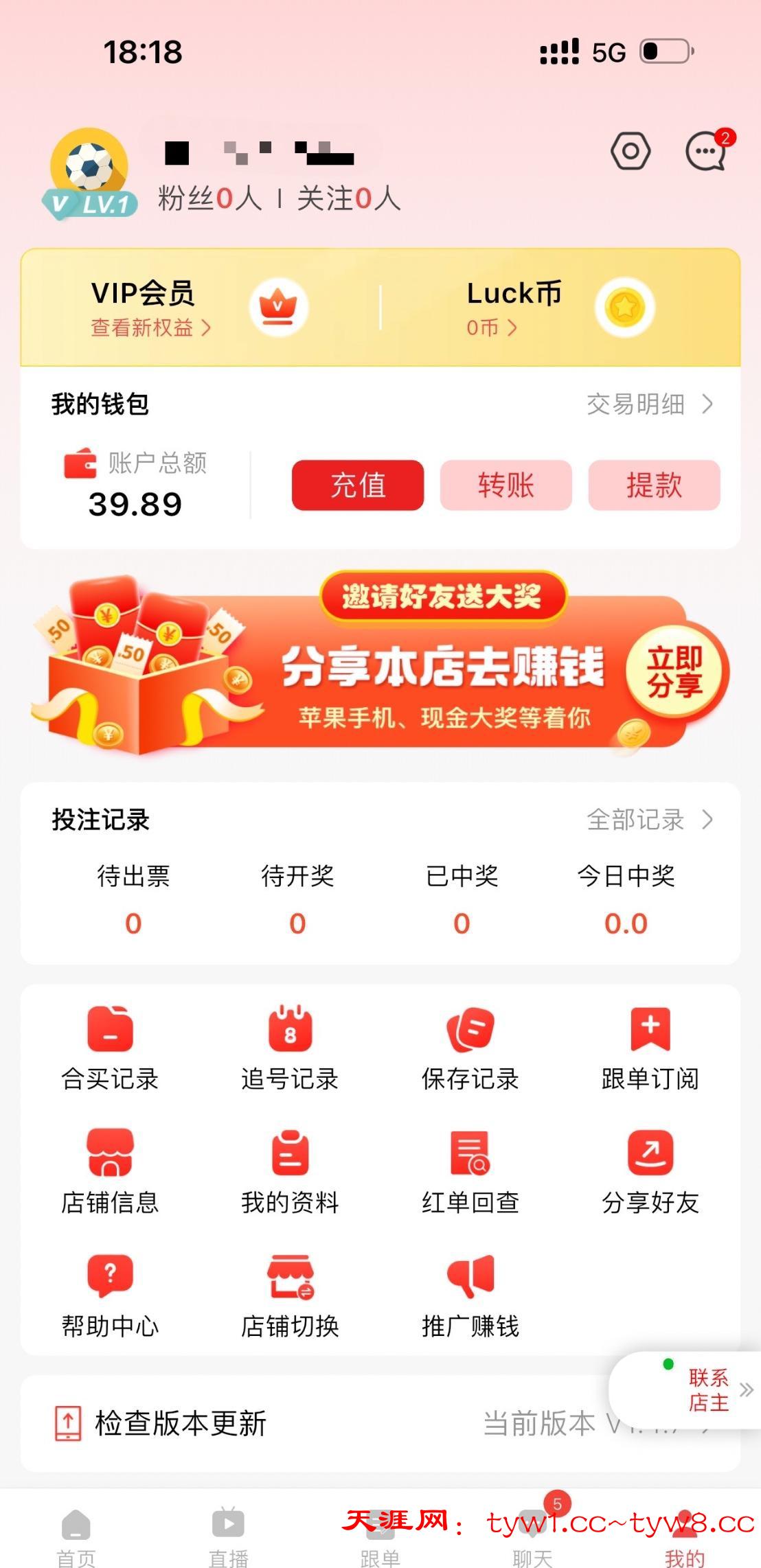View VIP会员 new benefits

[x=150, y=327]
